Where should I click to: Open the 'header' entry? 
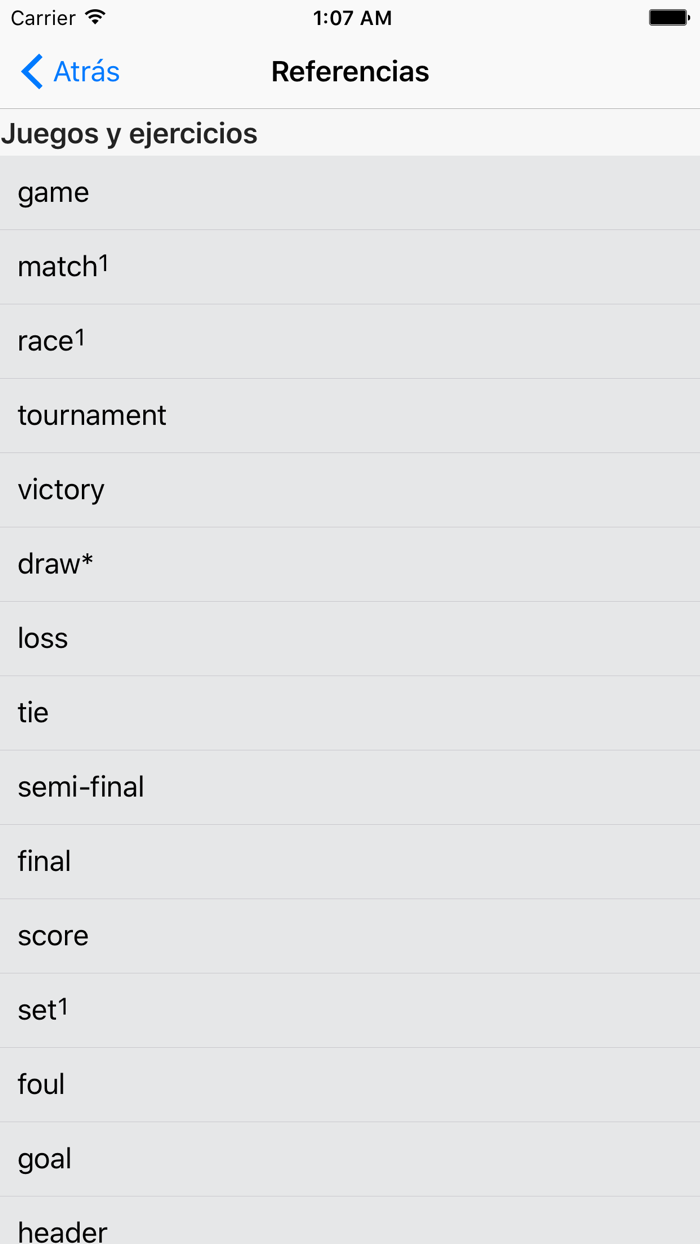(350, 1220)
